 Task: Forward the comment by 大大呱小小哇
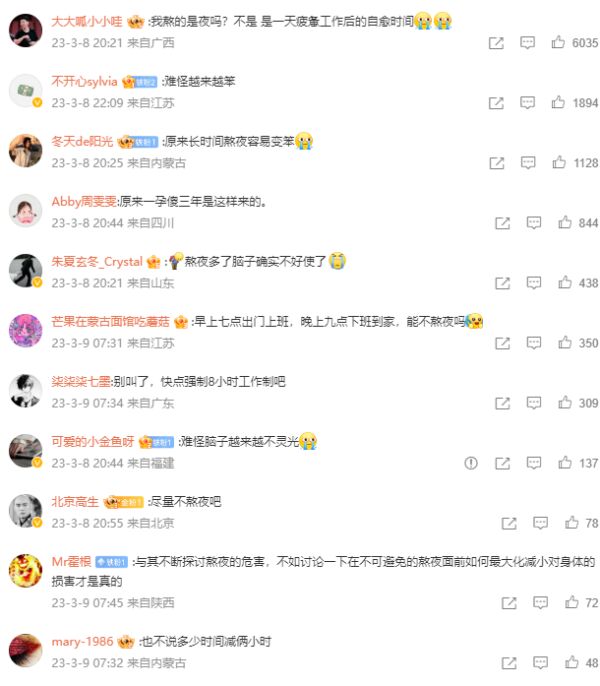pyautogui.click(x=496, y=43)
